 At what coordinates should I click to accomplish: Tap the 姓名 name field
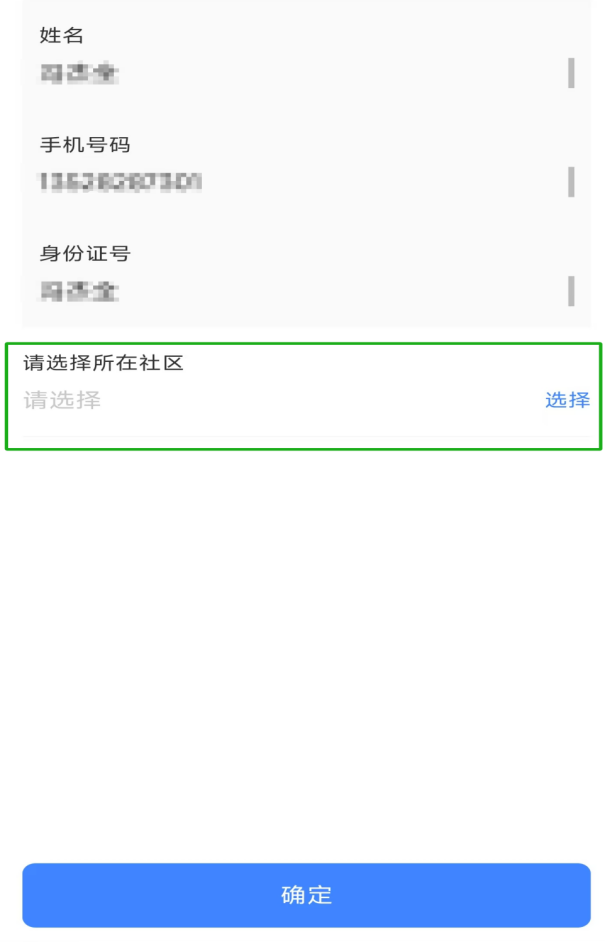[300, 73]
